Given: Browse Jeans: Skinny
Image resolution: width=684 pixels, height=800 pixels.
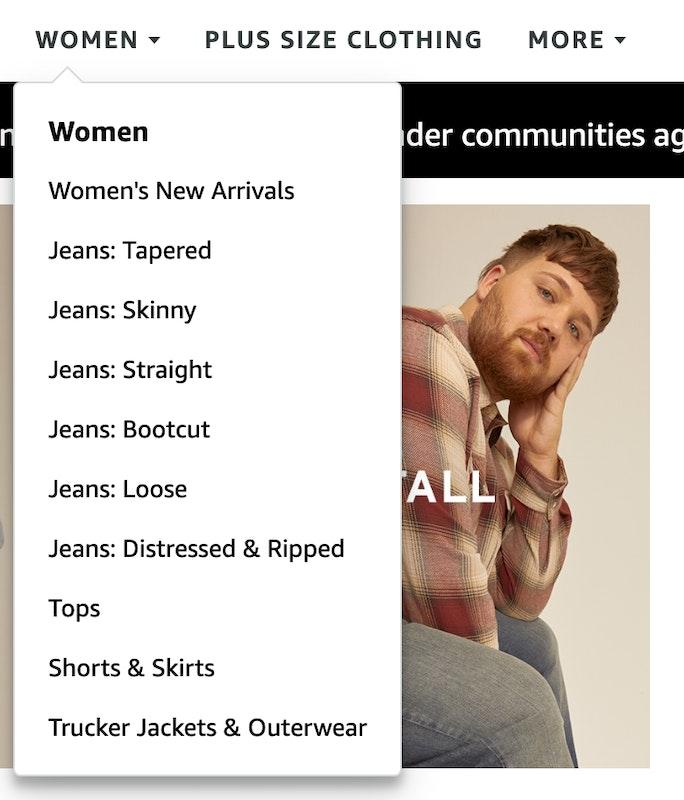Looking at the screenshot, I should (x=122, y=310).
